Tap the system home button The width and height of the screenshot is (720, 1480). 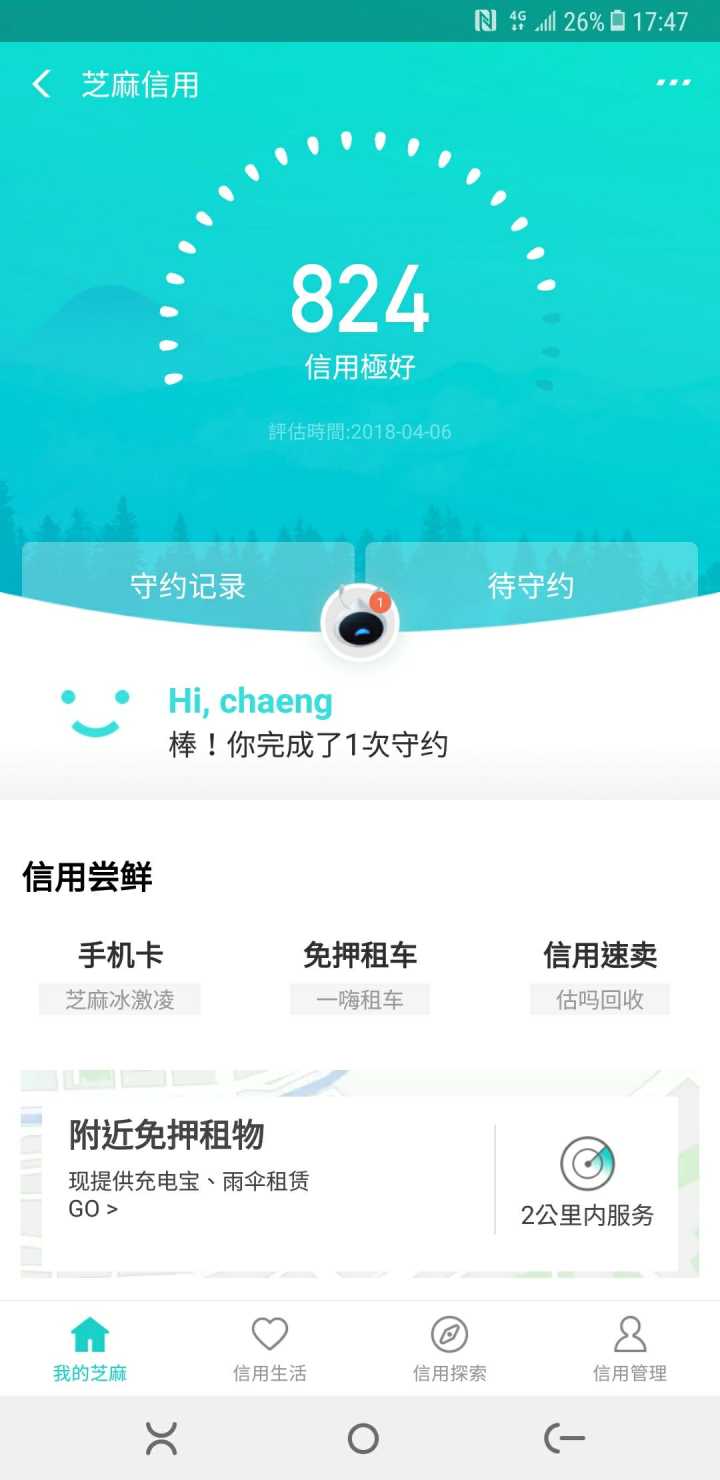pos(362,1439)
